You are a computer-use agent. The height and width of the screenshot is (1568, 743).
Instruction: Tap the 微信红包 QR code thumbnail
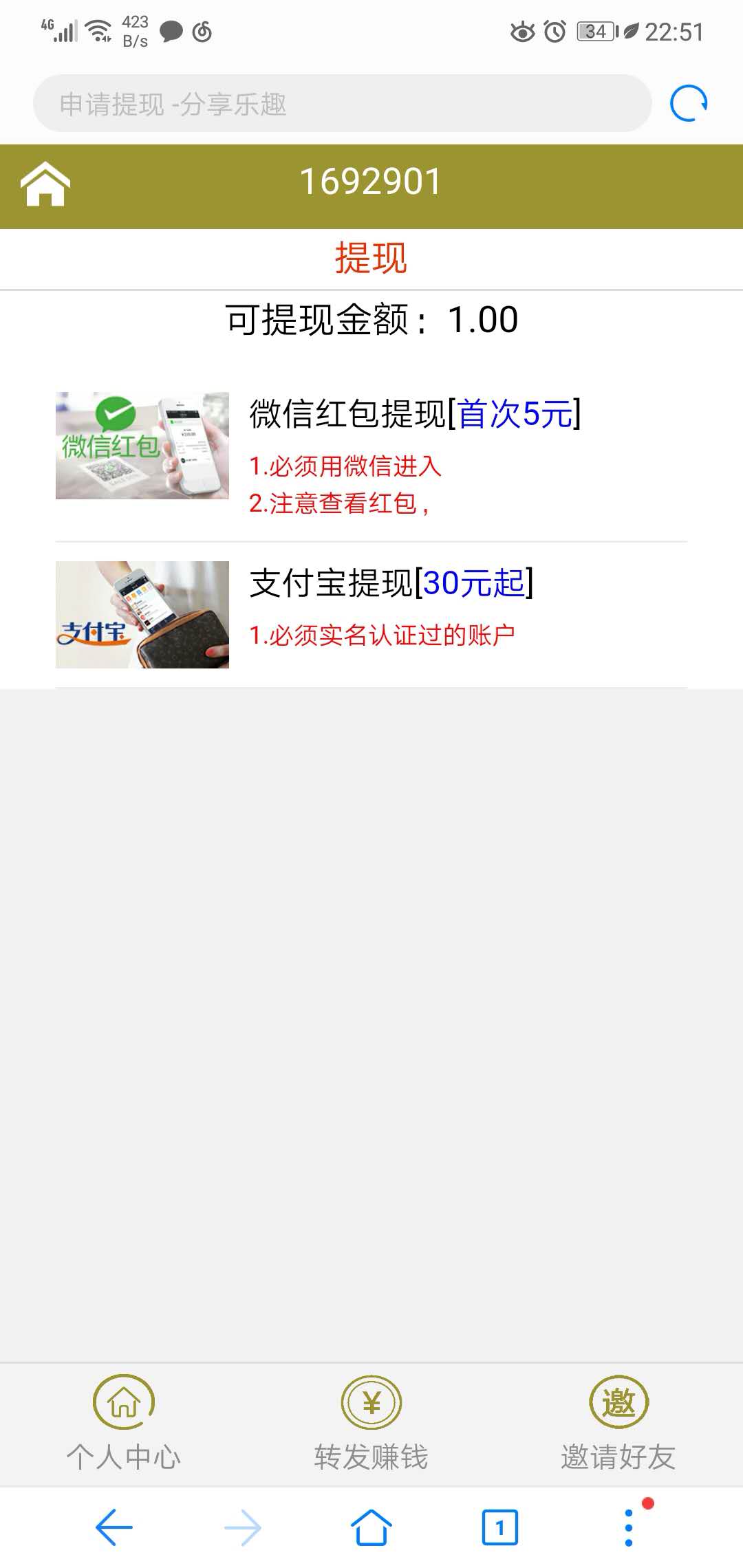click(x=141, y=444)
